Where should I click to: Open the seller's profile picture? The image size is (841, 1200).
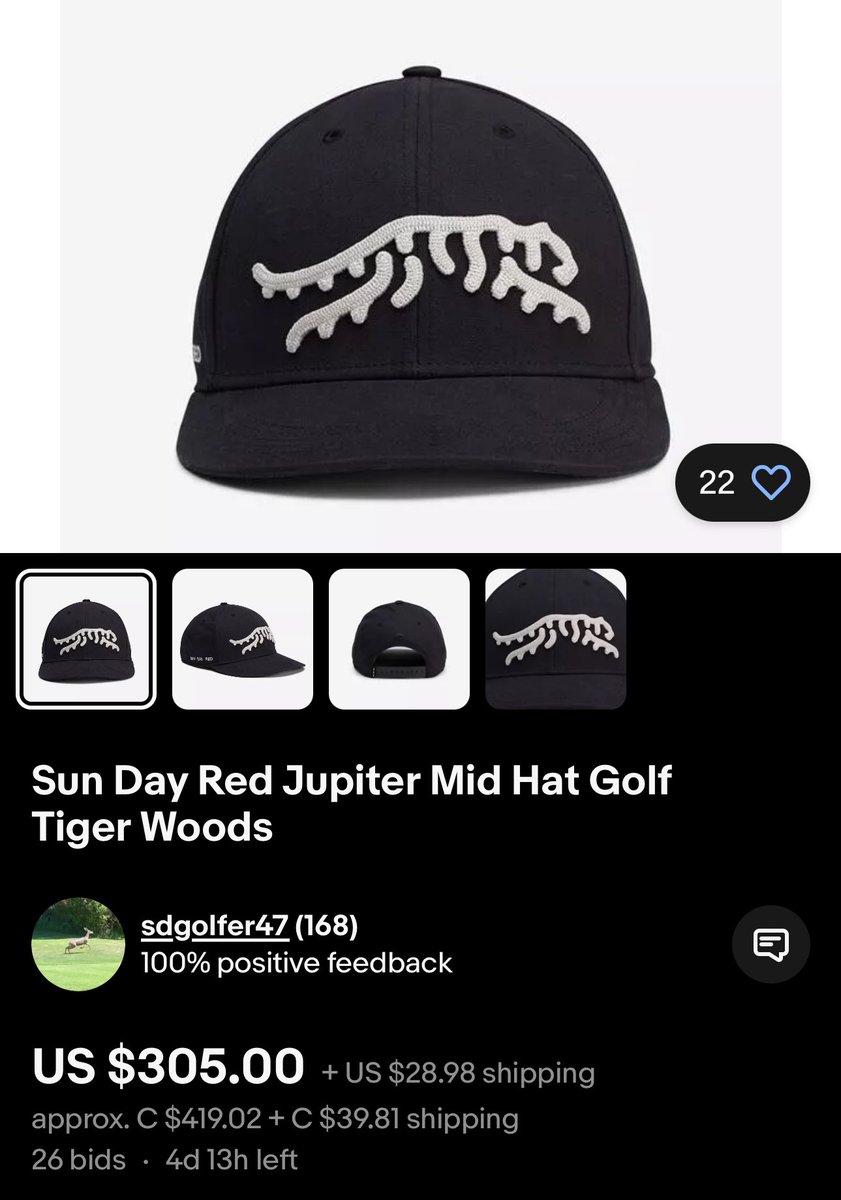click(x=78, y=944)
